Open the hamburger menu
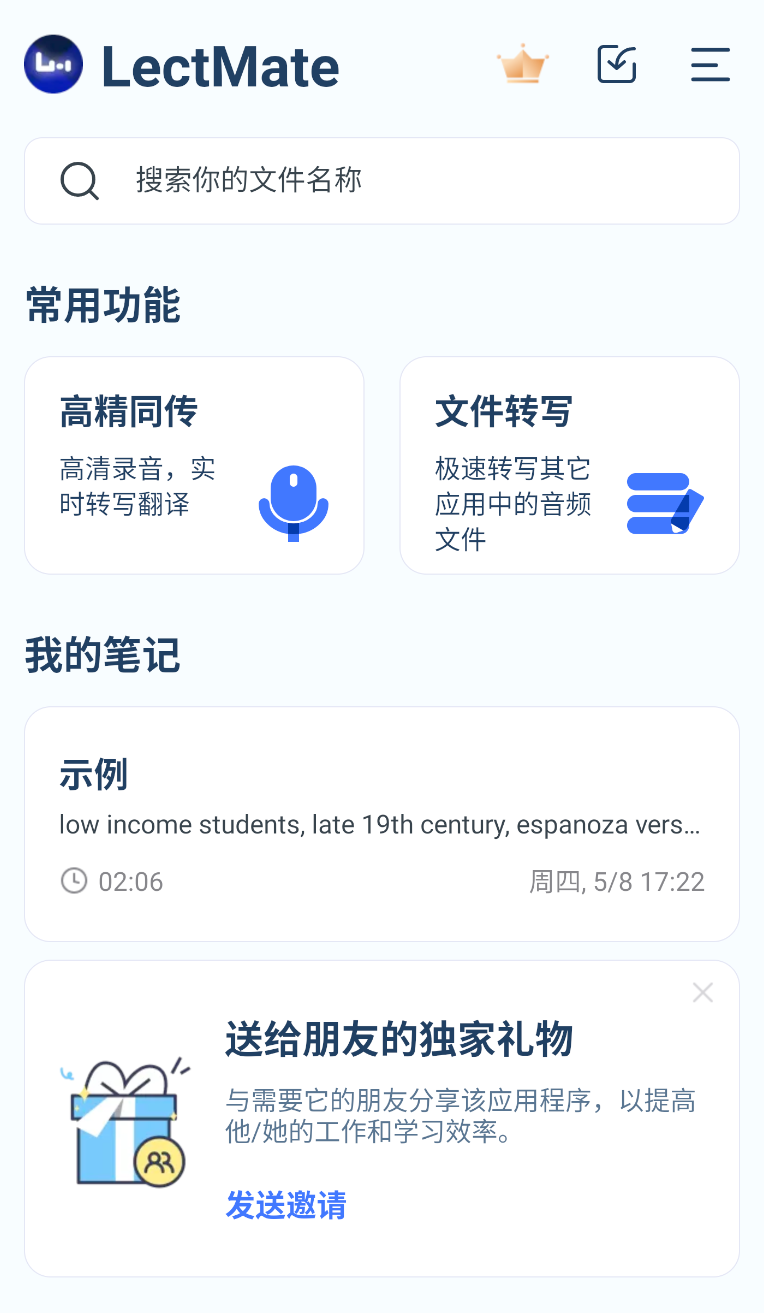This screenshot has width=764, height=1313. [x=710, y=65]
